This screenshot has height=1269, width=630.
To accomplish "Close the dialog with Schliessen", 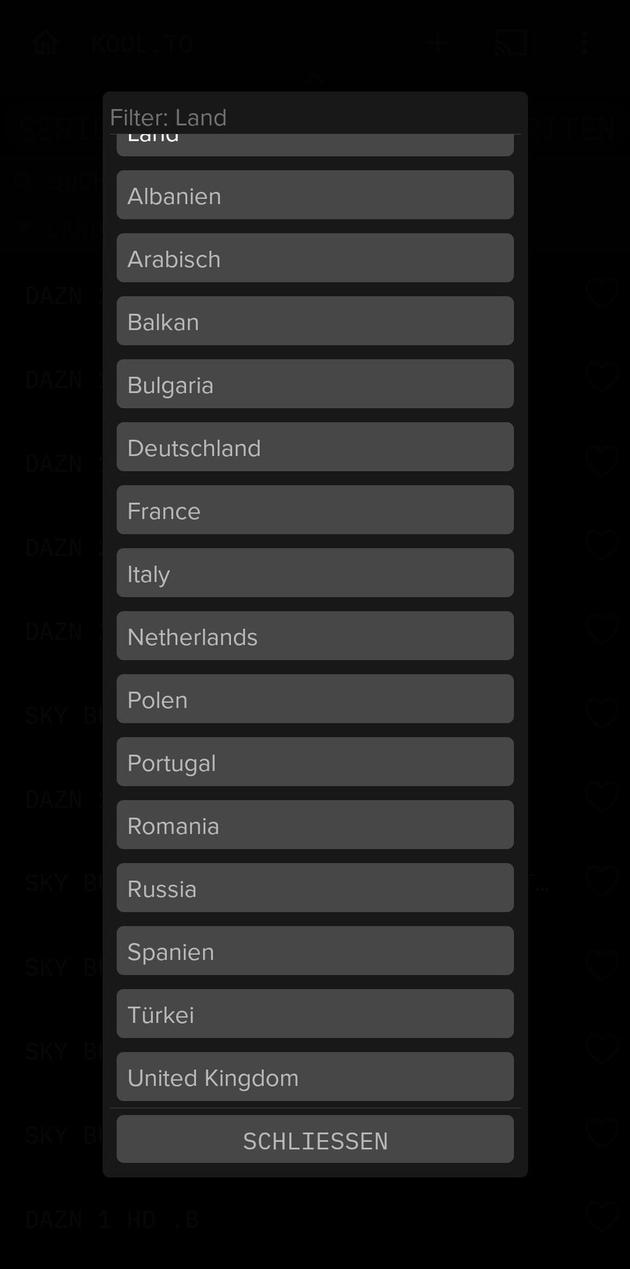I will coord(315,1140).
